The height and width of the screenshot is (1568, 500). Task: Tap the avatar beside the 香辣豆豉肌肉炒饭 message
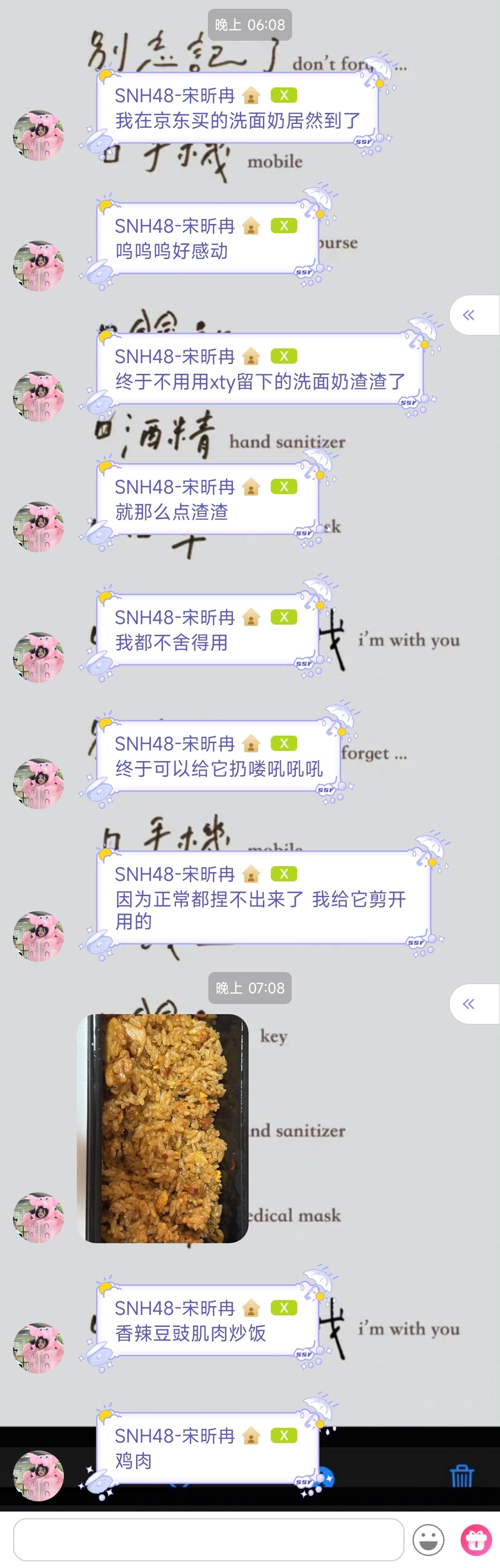38,1348
